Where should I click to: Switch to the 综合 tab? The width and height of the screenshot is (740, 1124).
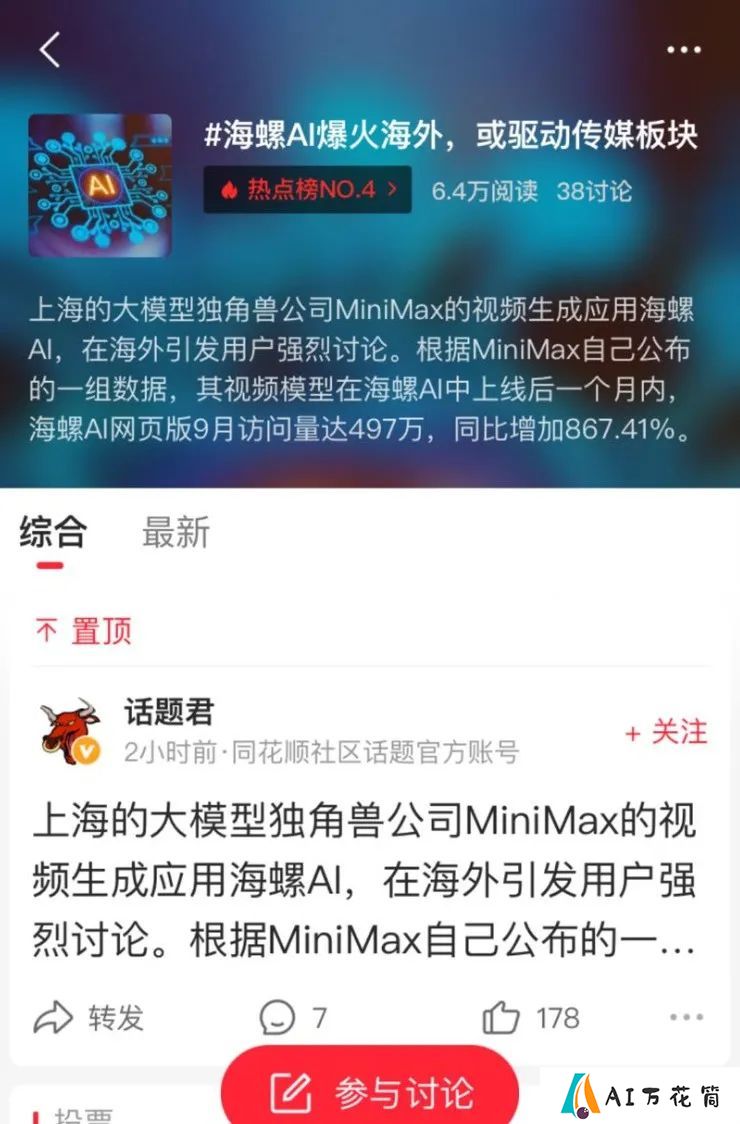coord(53,533)
